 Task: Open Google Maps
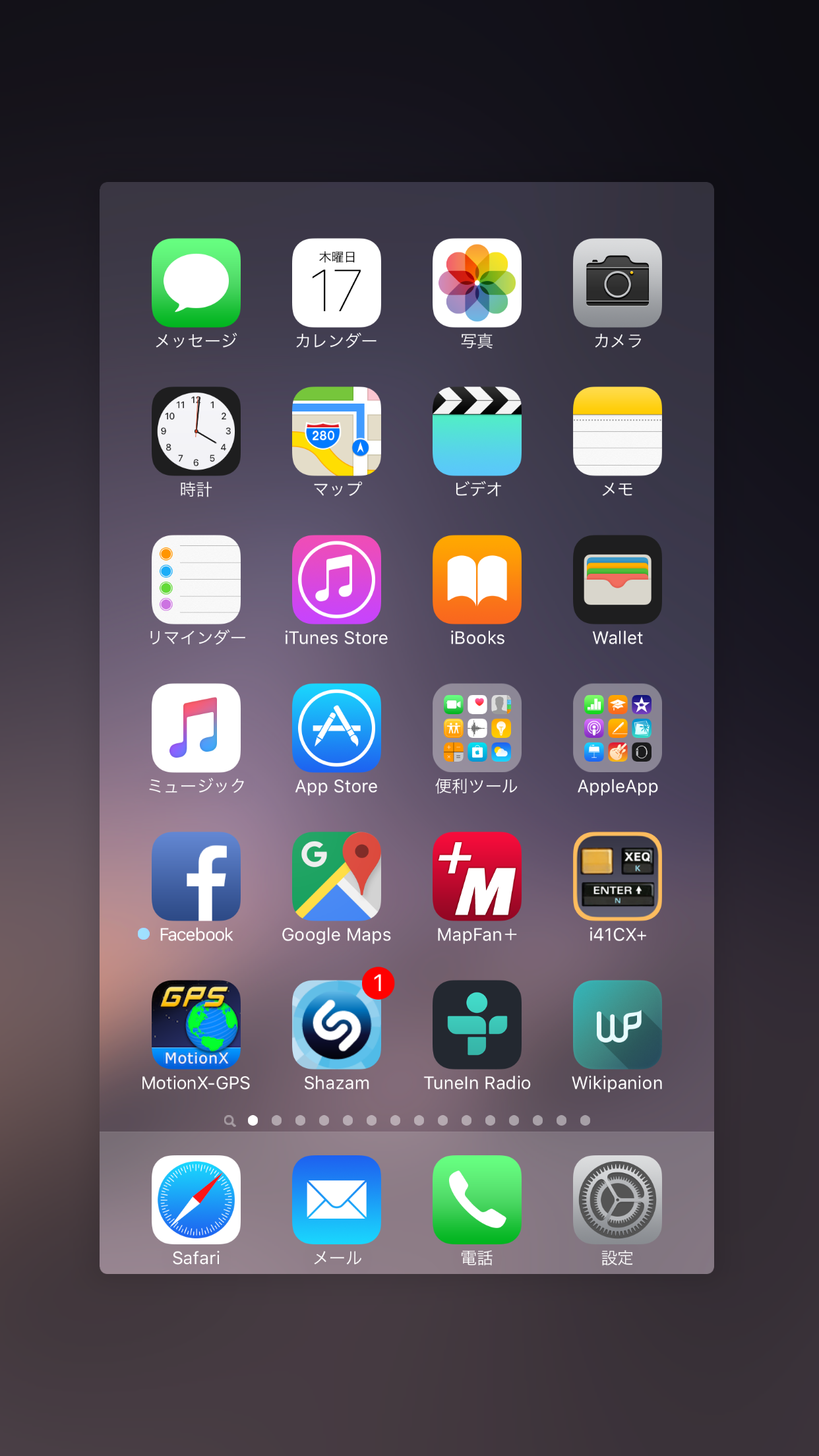coord(336,876)
